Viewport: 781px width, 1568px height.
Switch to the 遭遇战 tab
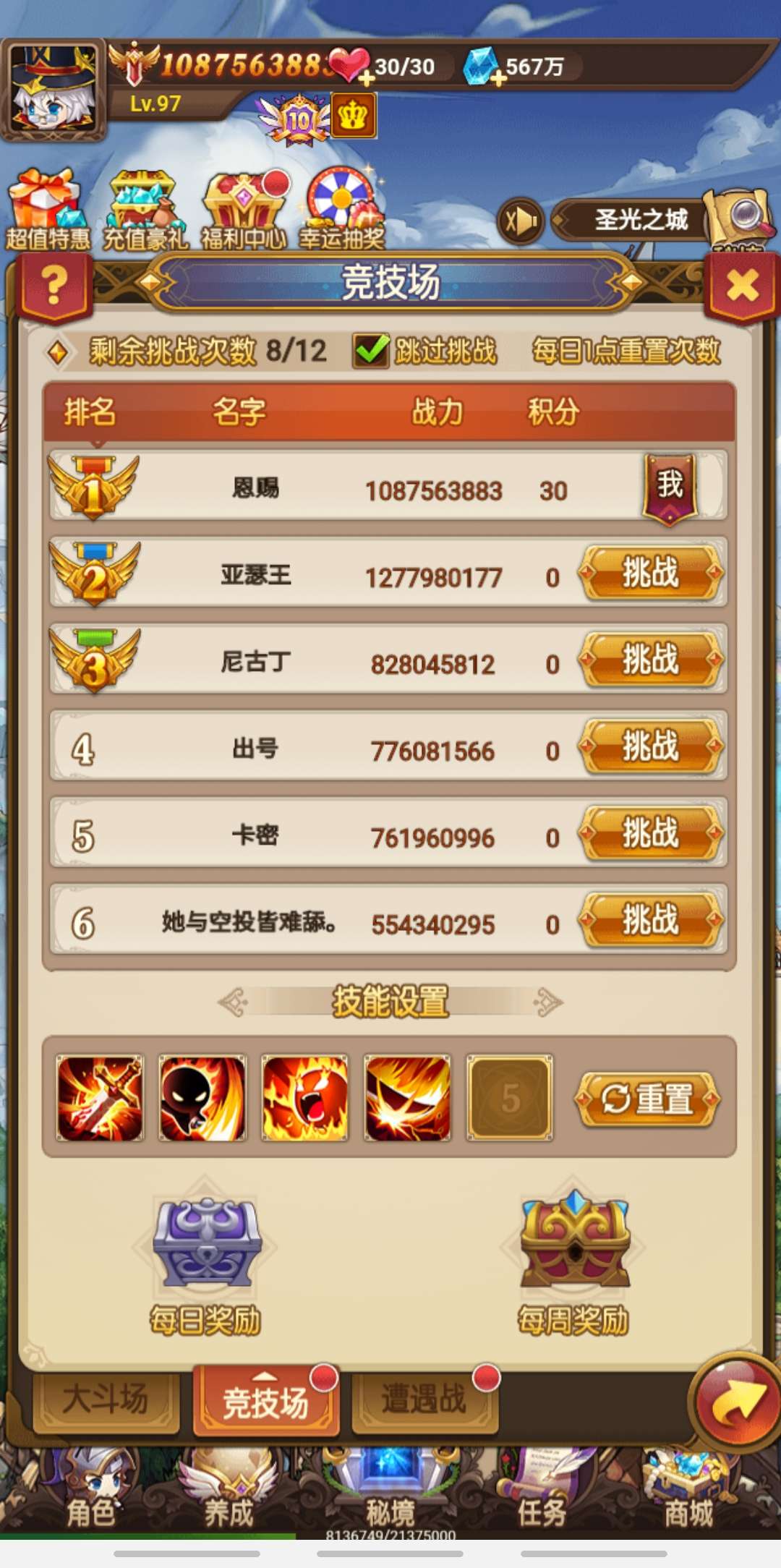tap(424, 1399)
